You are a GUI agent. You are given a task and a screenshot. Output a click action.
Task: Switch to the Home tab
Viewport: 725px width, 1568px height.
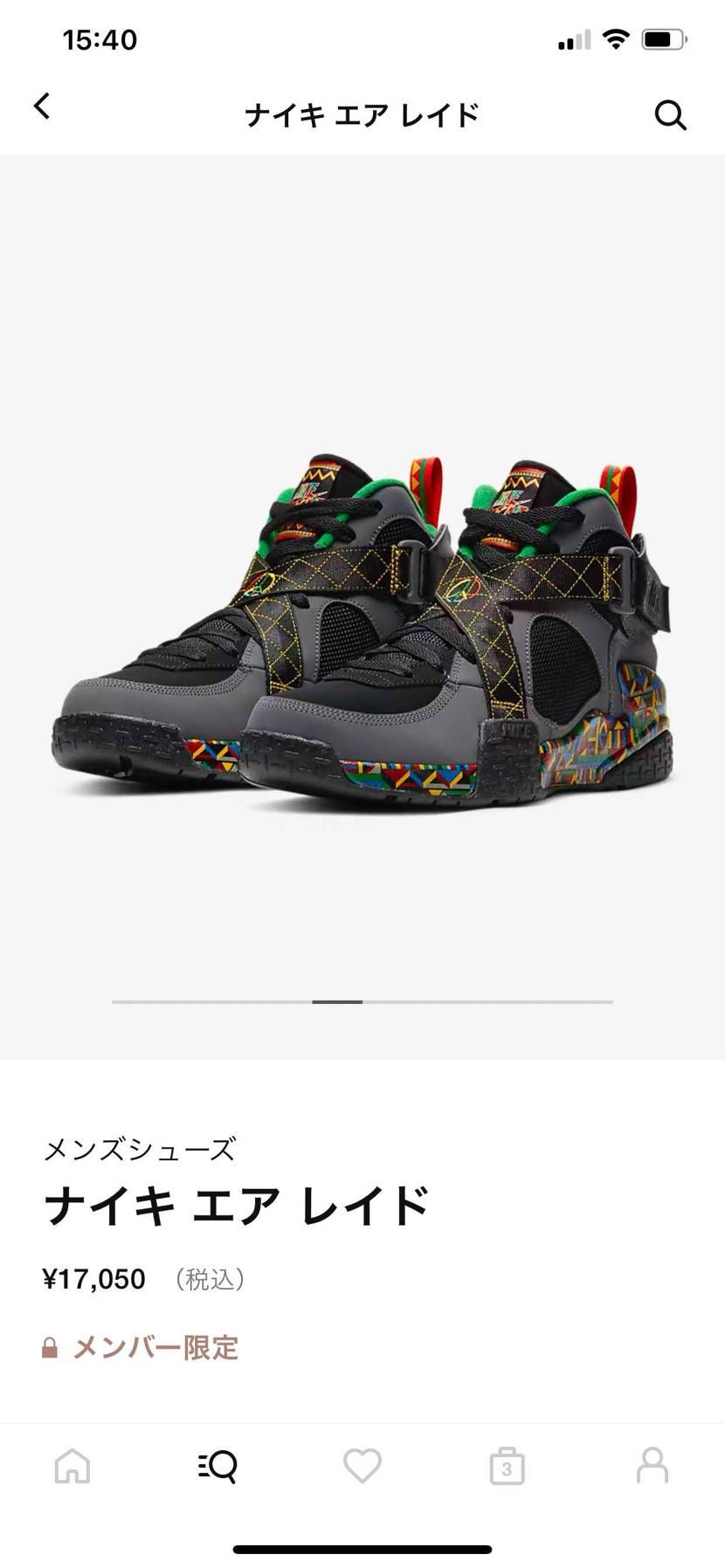(72, 1466)
